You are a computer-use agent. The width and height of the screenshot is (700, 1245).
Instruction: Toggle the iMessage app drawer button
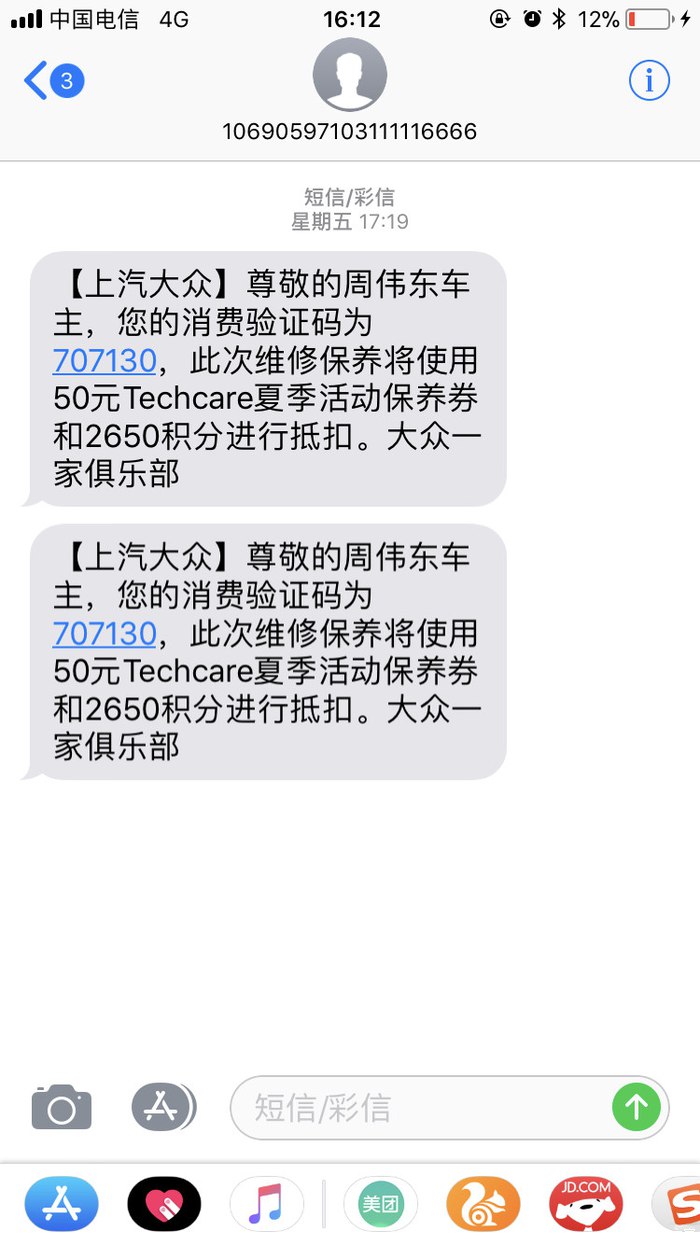(x=163, y=1107)
